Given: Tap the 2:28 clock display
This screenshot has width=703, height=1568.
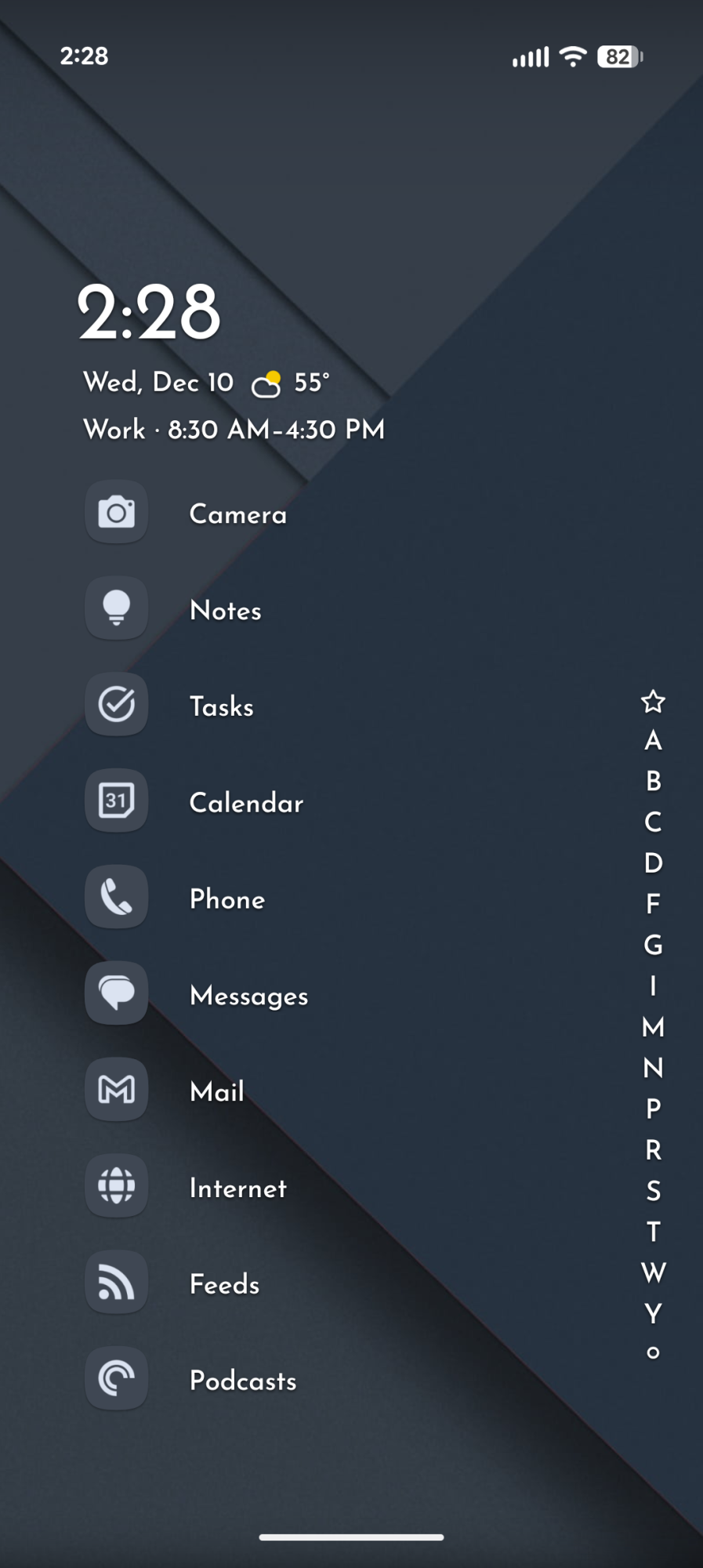Looking at the screenshot, I should click(149, 312).
